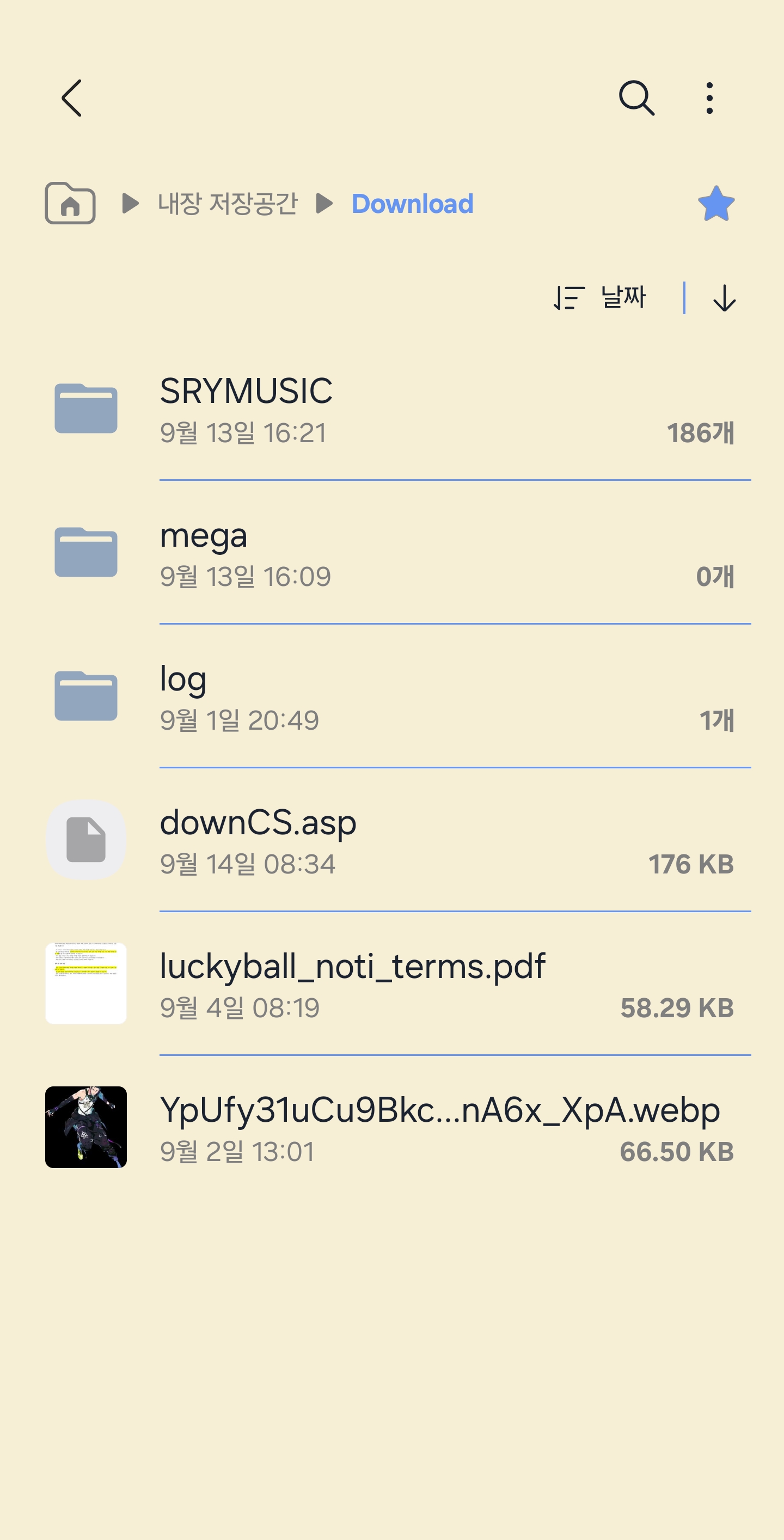Screen dimensions: 784x1540
Task: Go back from the Download folder
Action: [72, 98]
